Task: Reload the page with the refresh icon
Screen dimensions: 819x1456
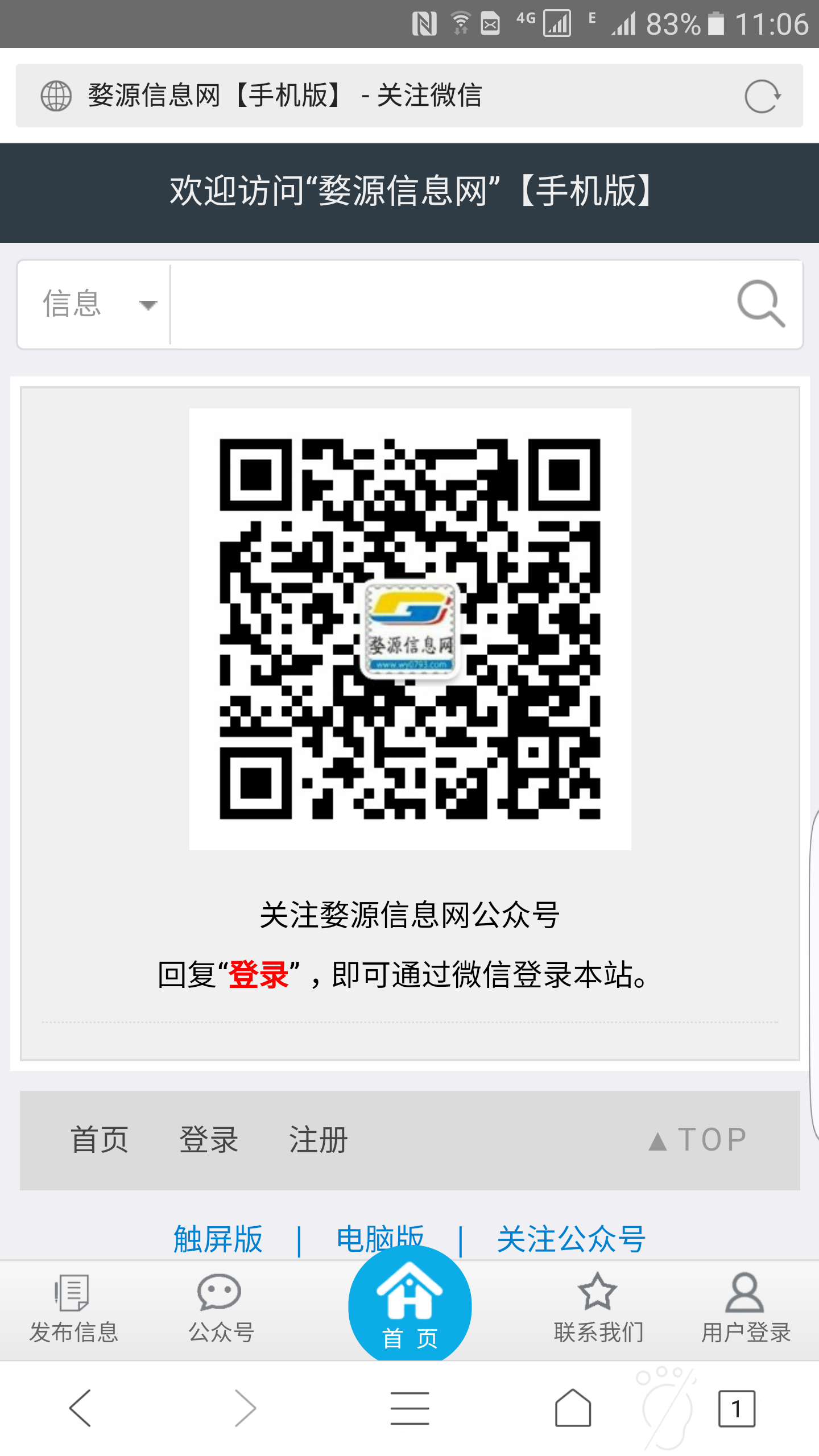Action: pyautogui.click(x=762, y=96)
